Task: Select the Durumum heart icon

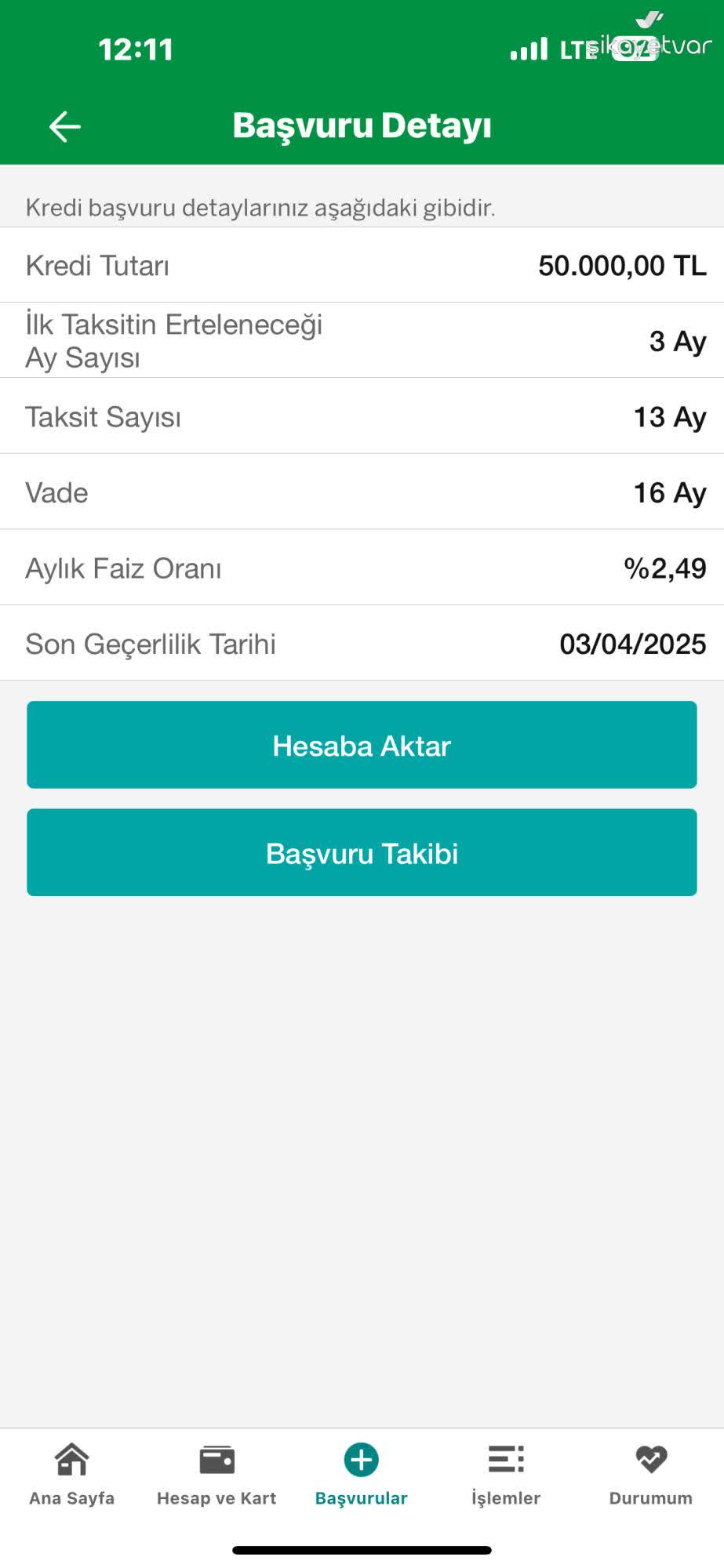Action: point(651,1457)
